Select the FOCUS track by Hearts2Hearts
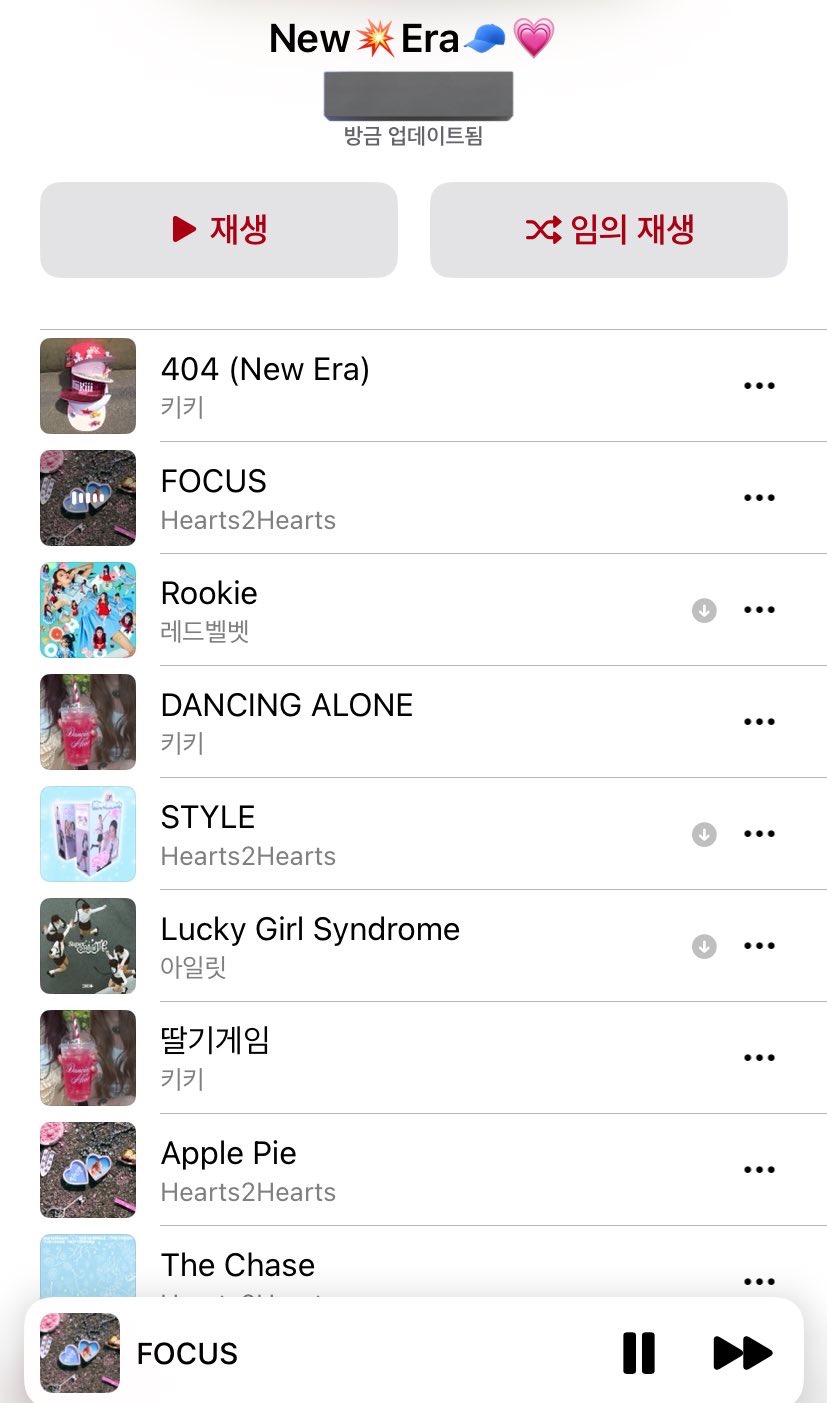The width and height of the screenshot is (827, 1403). (x=248, y=498)
